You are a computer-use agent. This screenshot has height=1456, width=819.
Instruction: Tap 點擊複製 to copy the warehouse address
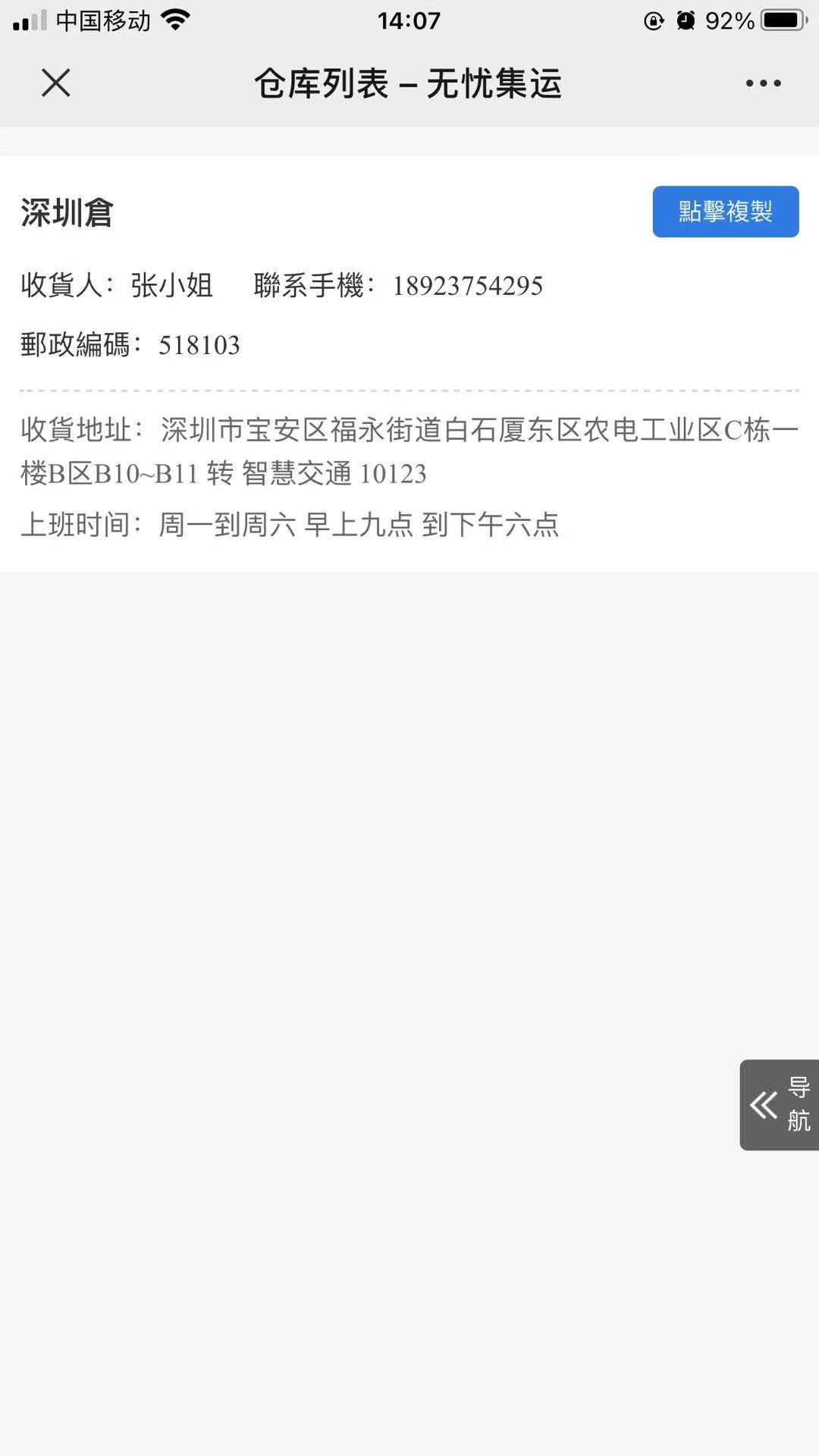click(725, 212)
